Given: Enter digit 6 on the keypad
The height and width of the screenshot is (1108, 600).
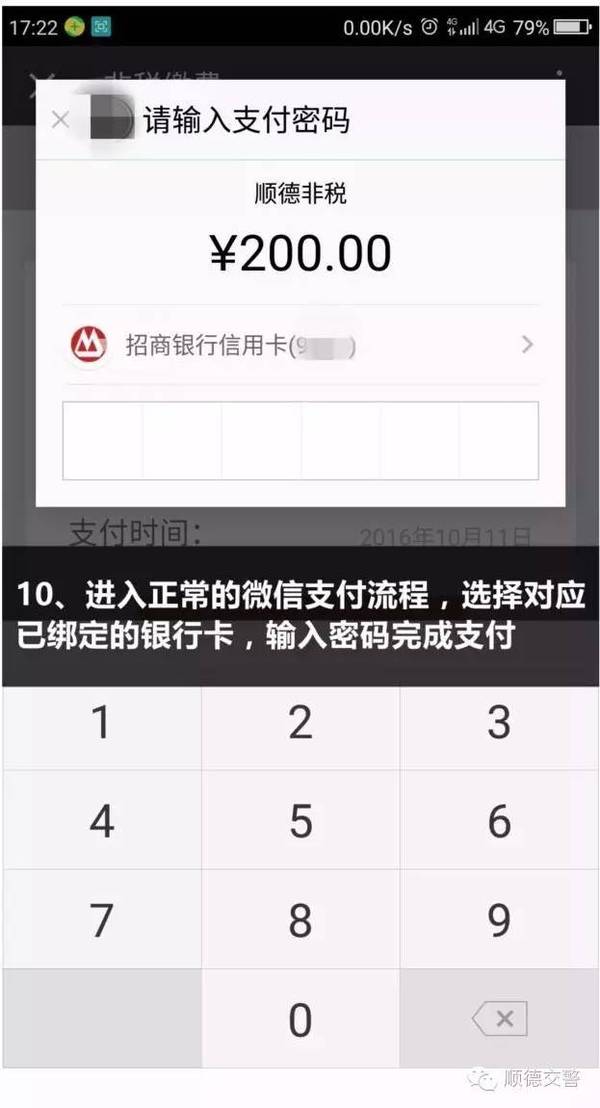Looking at the screenshot, I should coord(499,821).
